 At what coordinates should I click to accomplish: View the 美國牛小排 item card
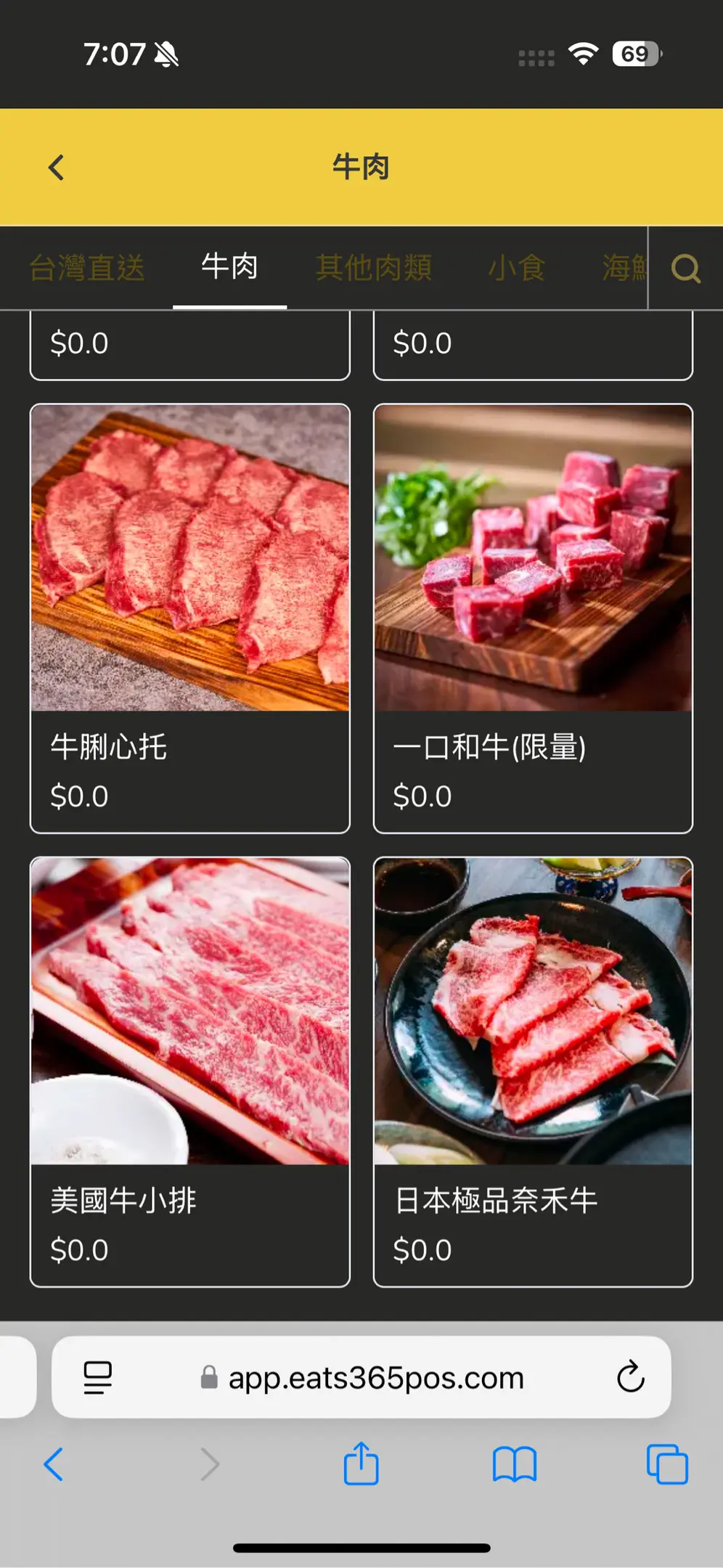click(189, 1071)
